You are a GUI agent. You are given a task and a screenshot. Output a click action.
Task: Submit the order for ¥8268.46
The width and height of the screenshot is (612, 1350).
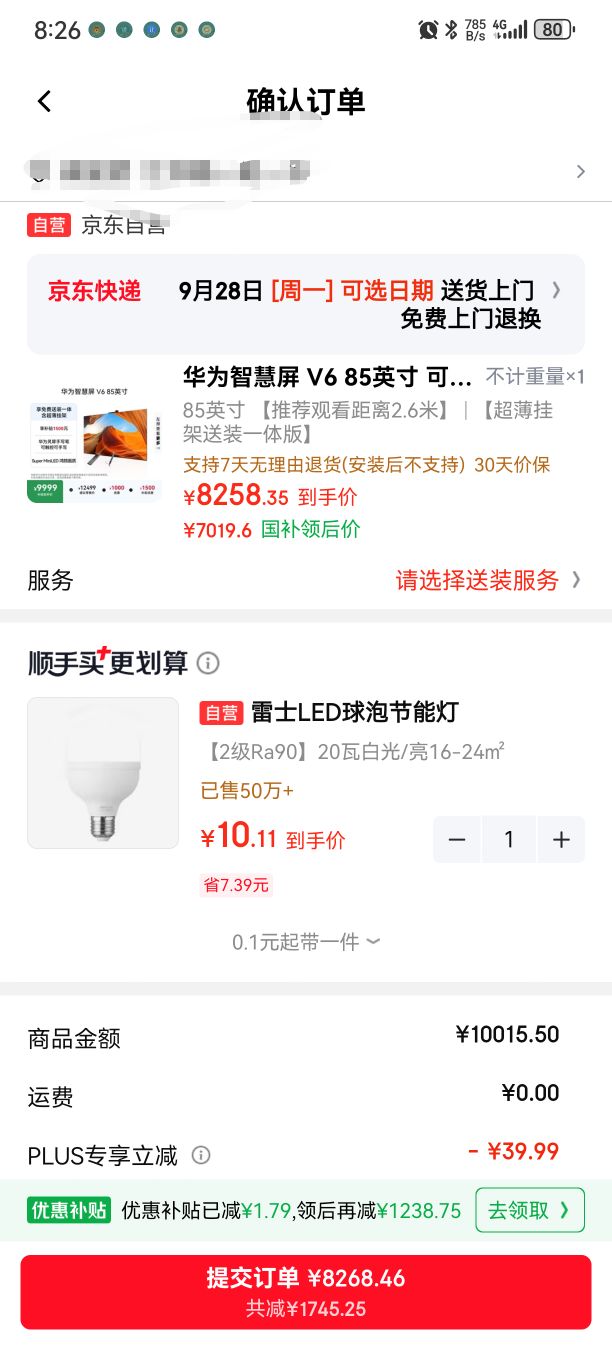click(306, 1292)
